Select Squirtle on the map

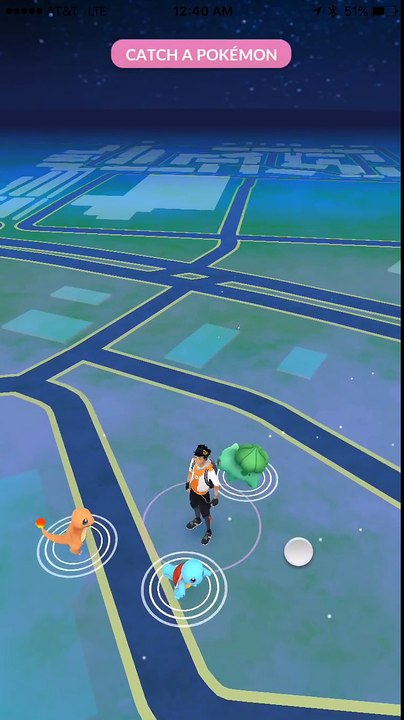coord(186,579)
